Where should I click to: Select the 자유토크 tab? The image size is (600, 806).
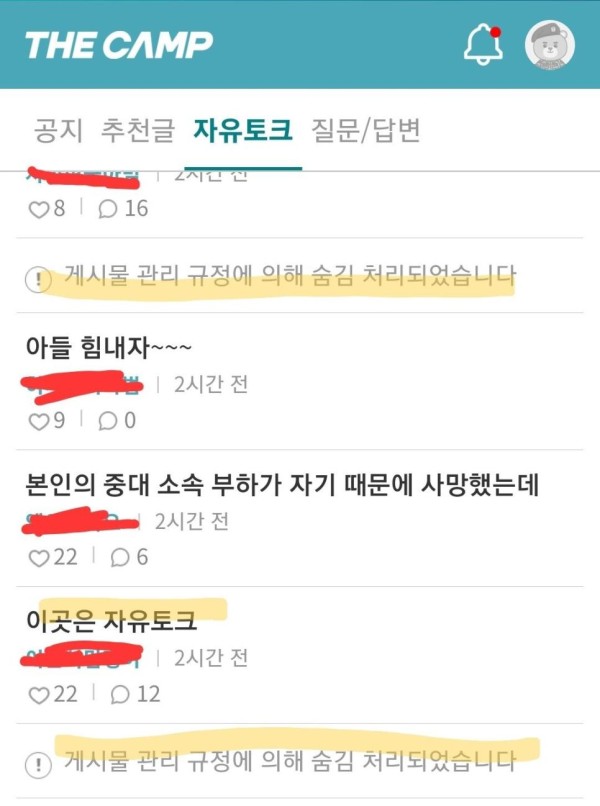tap(244, 130)
